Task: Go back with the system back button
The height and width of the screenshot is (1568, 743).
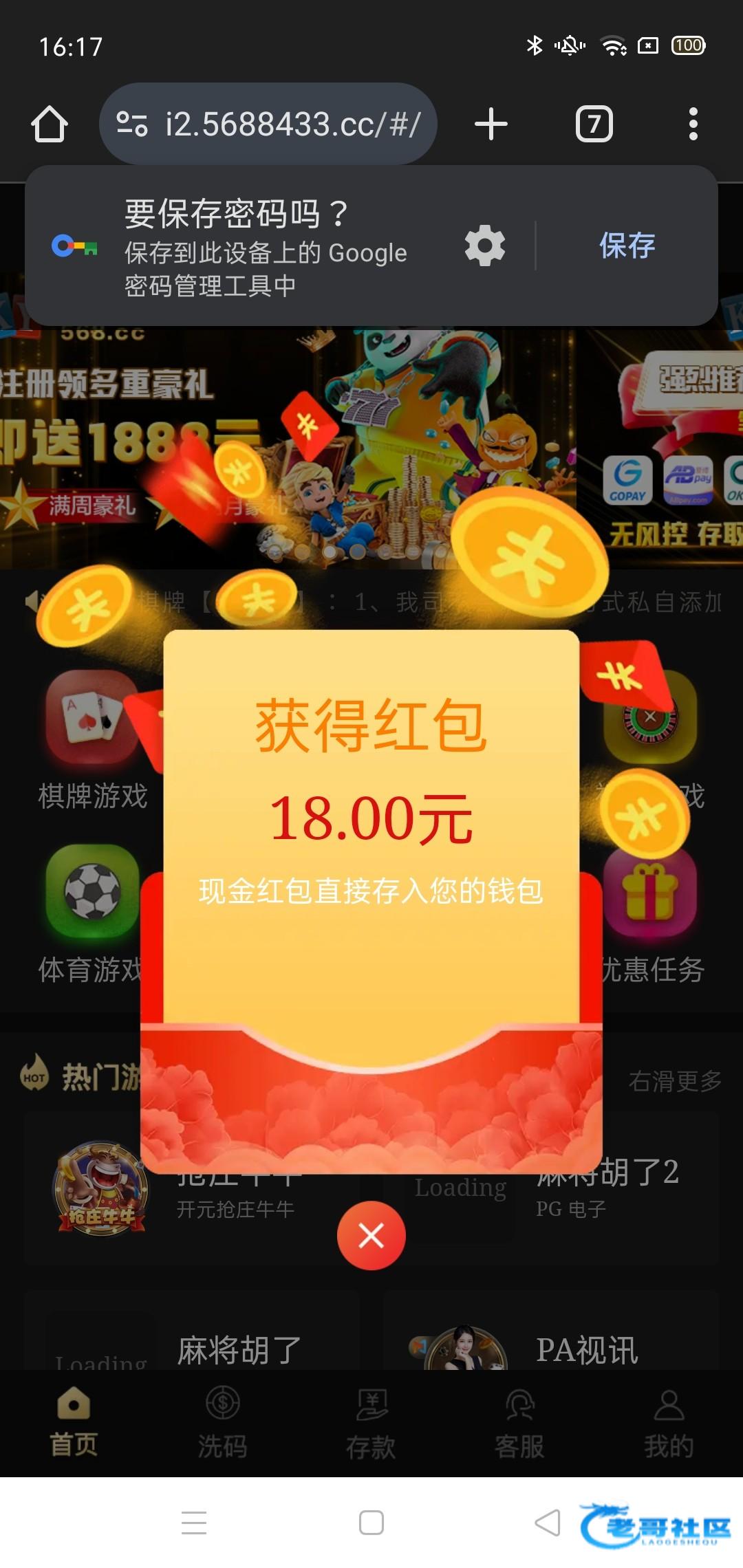Action: click(x=548, y=1523)
